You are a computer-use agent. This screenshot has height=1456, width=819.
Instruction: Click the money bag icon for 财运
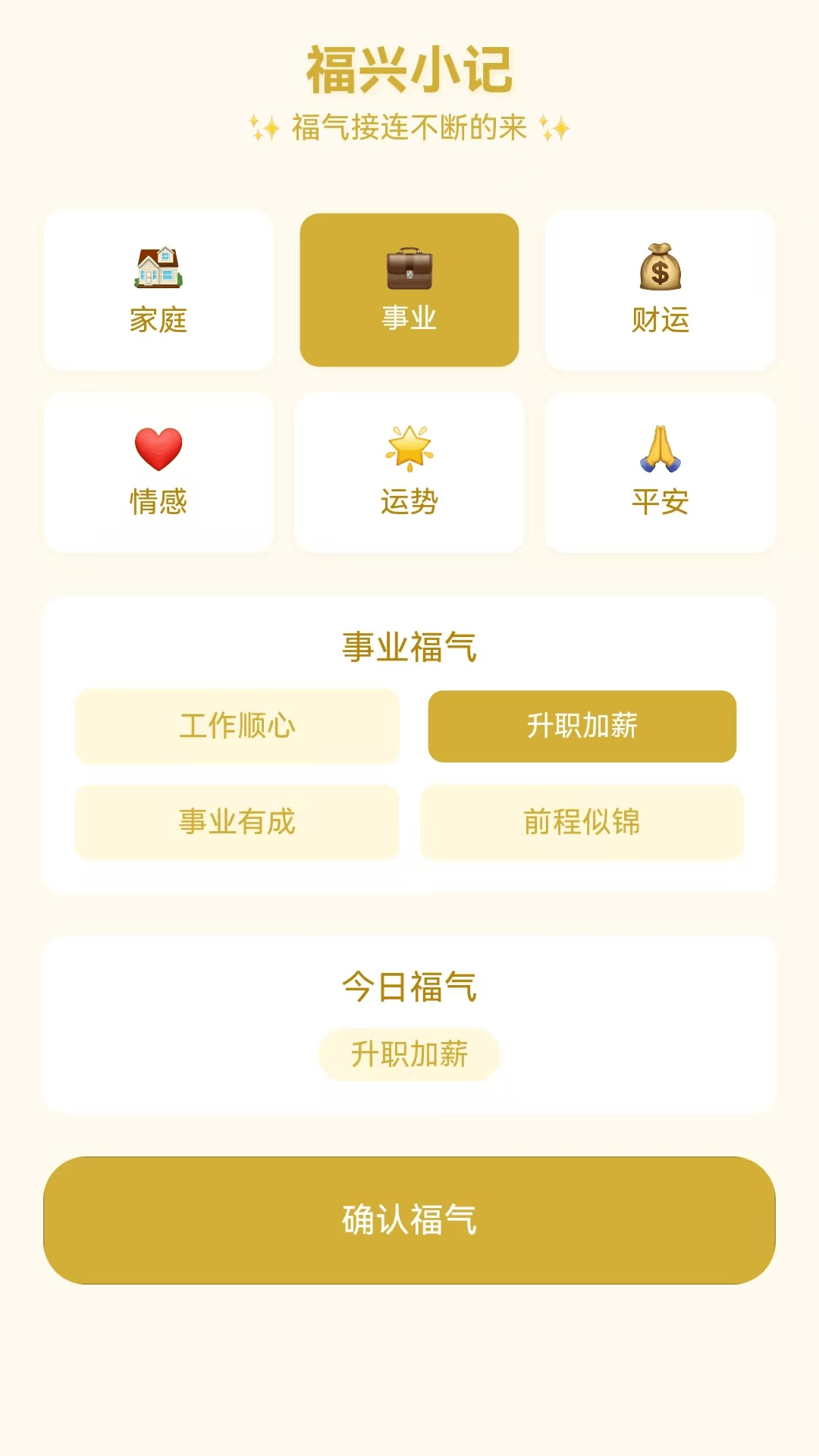(x=660, y=265)
